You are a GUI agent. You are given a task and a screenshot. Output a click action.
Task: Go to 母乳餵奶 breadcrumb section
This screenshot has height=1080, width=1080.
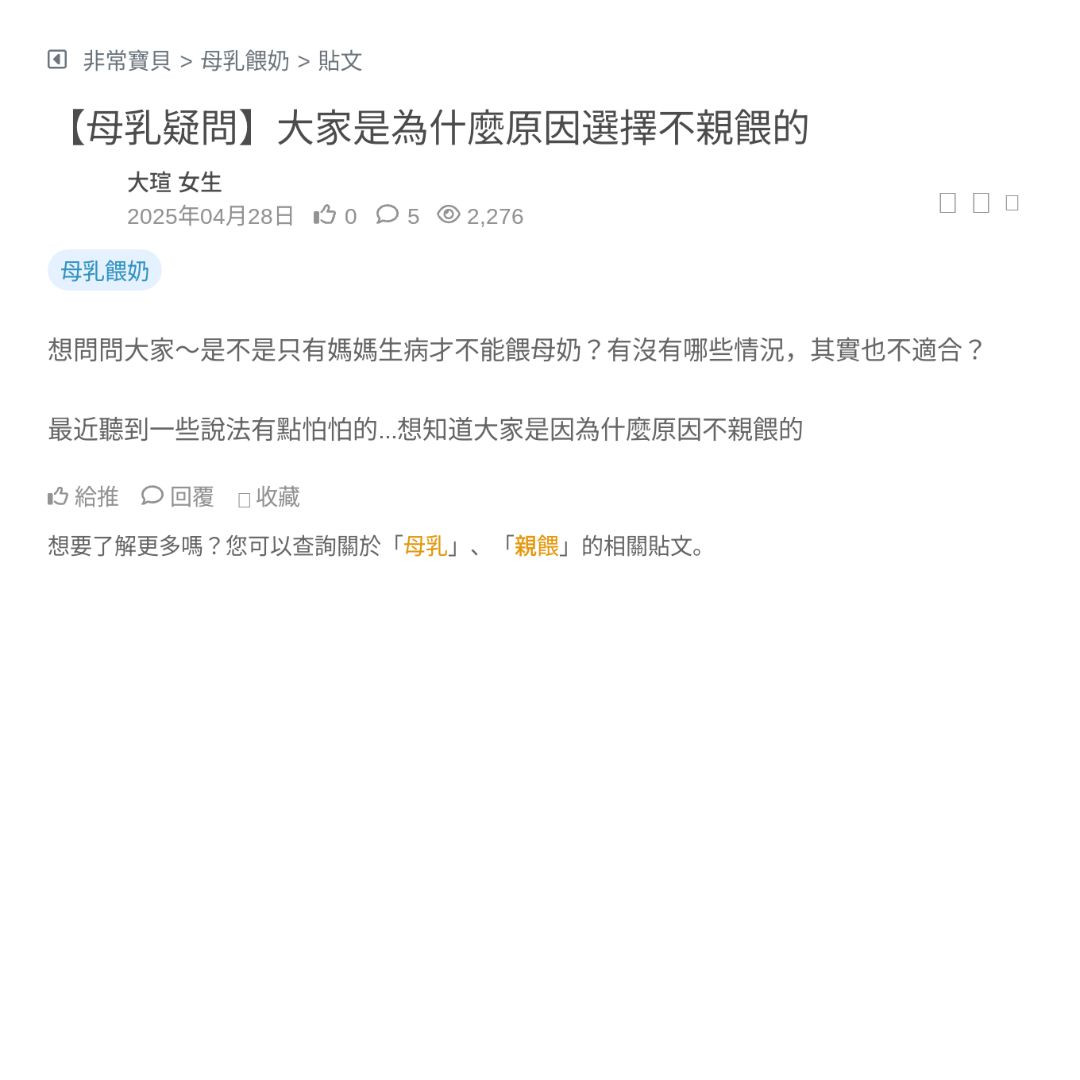pos(245,61)
